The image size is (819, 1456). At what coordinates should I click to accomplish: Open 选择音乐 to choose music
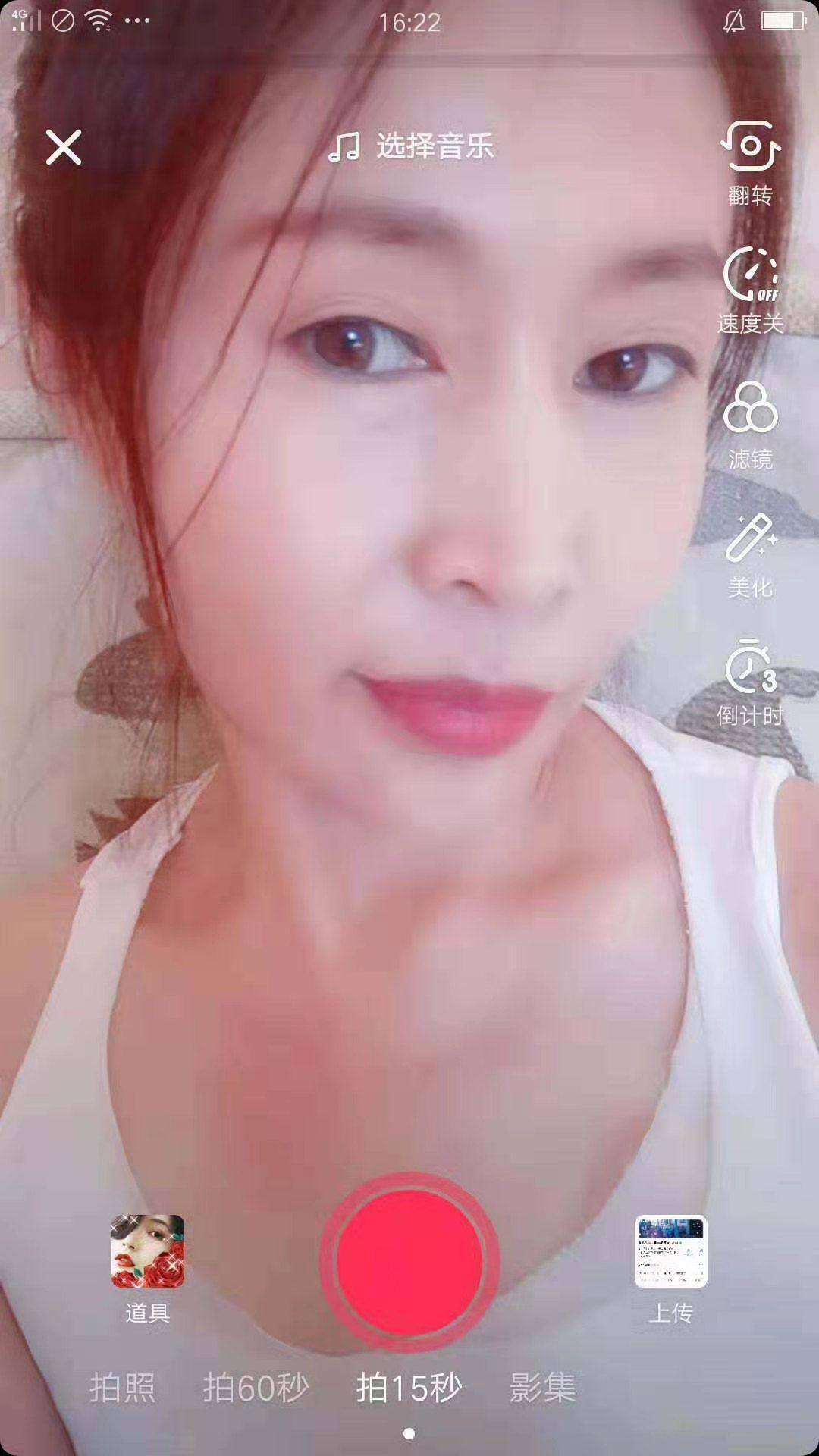pyautogui.click(x=411, y=146)
